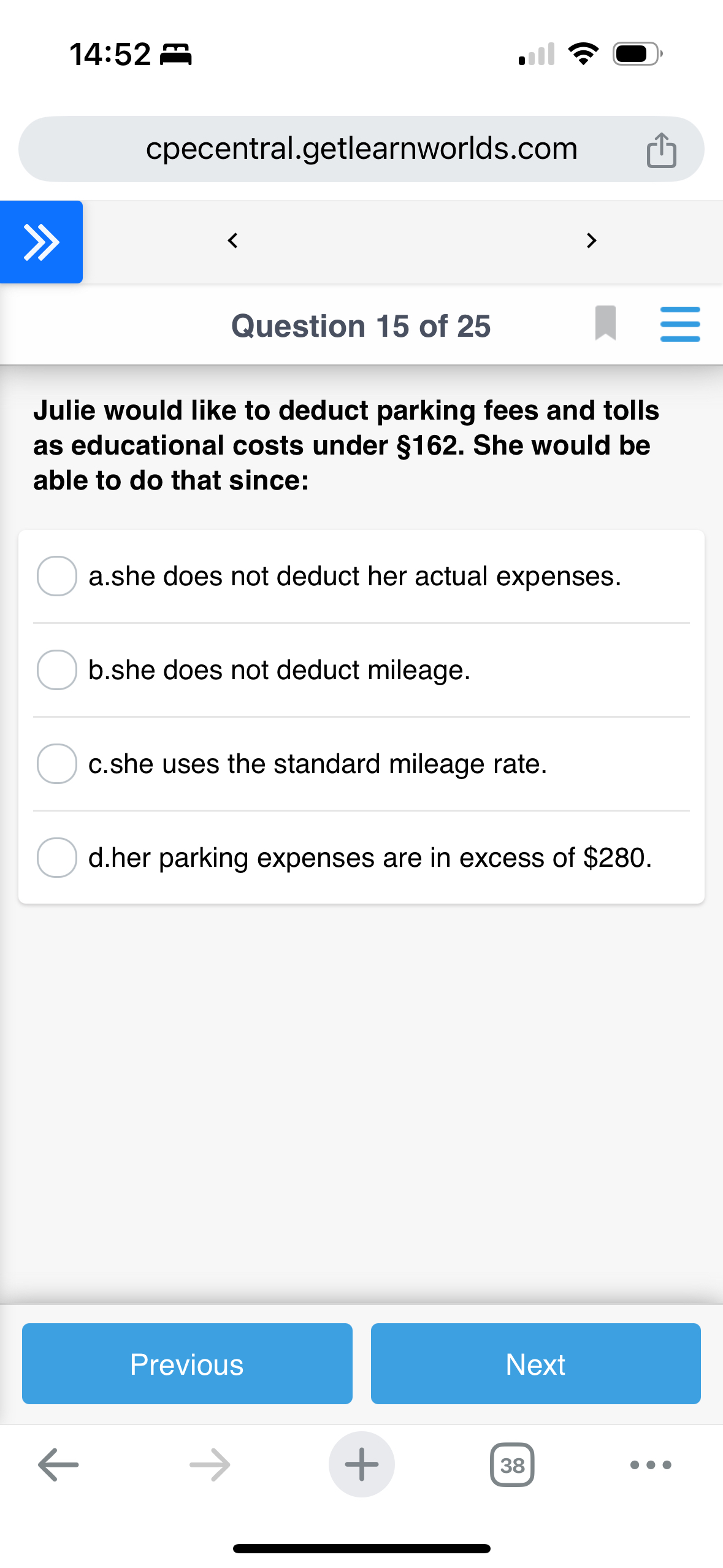
Task: Expand the next question with the right chevron
Action: pos(591,241)
